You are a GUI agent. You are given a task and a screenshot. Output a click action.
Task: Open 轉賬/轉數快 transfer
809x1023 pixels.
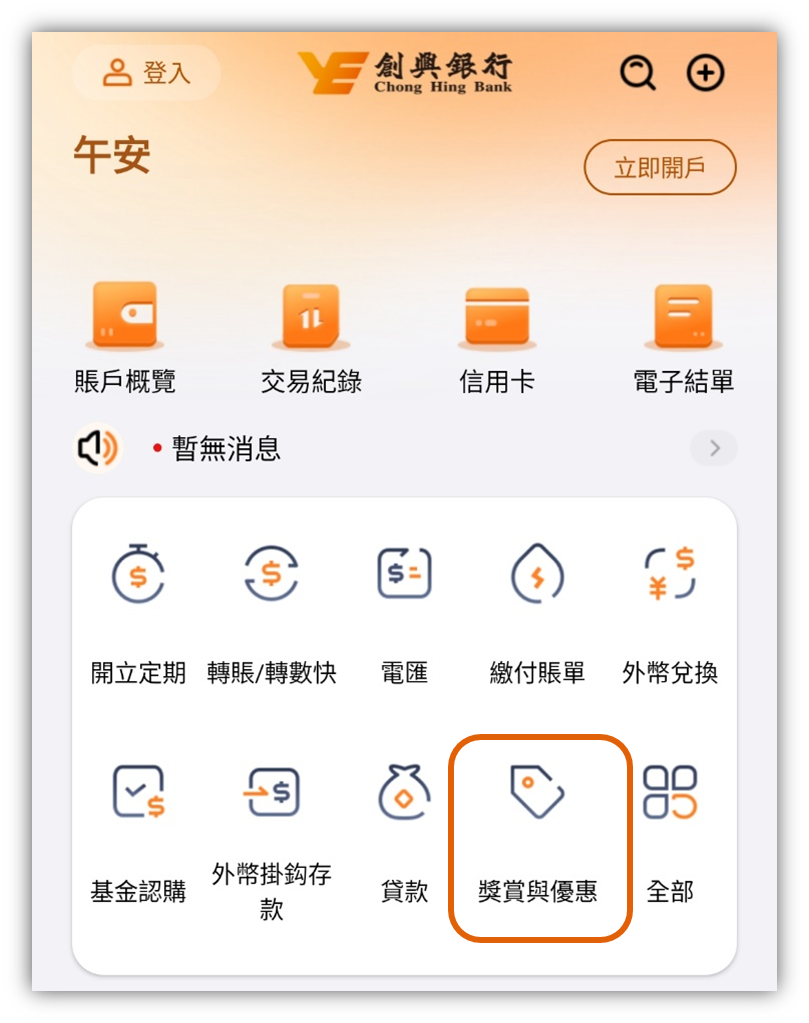(x=271, y=612)
